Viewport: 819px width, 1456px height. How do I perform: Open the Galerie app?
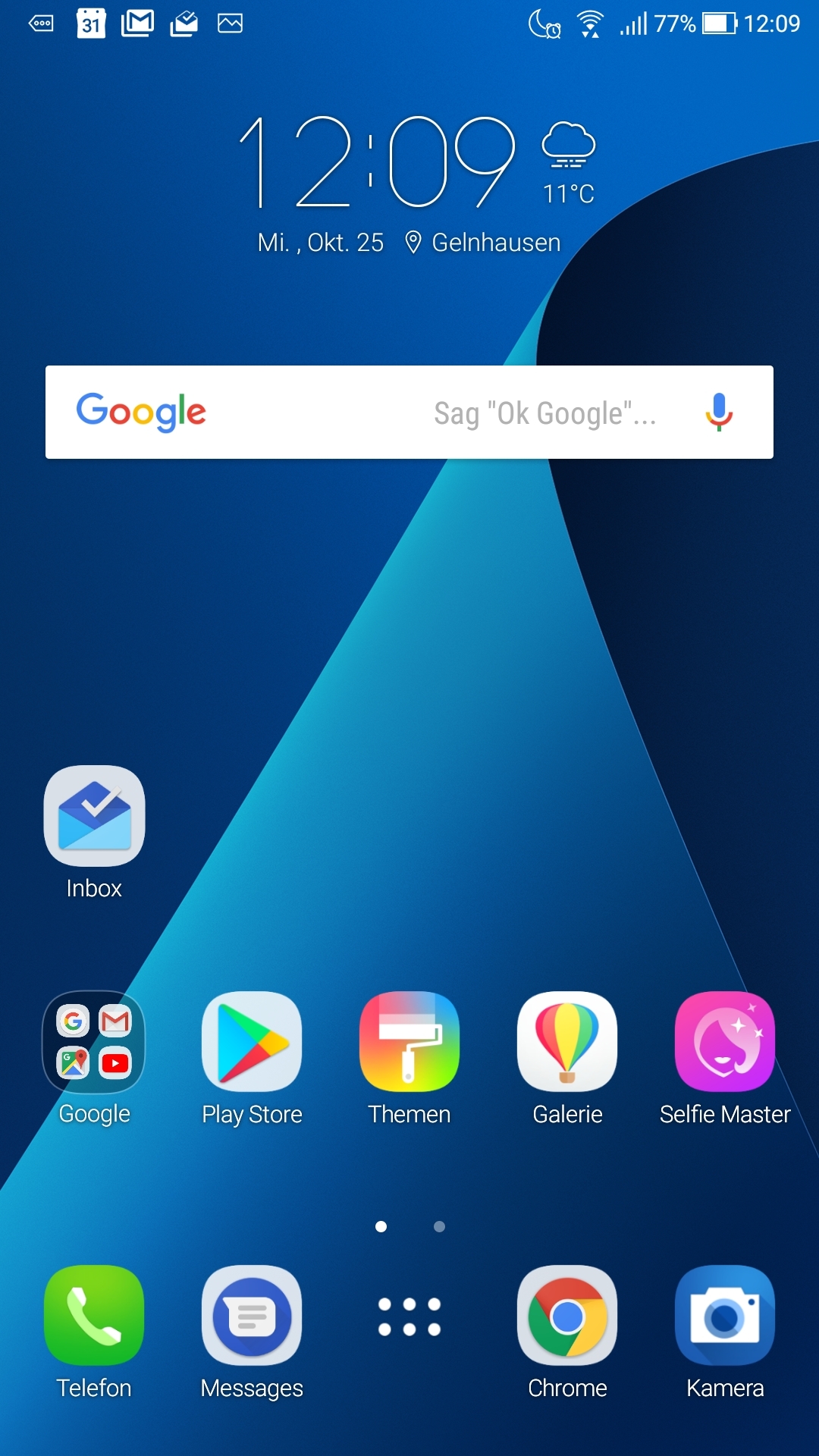[x=567, y=1043]
